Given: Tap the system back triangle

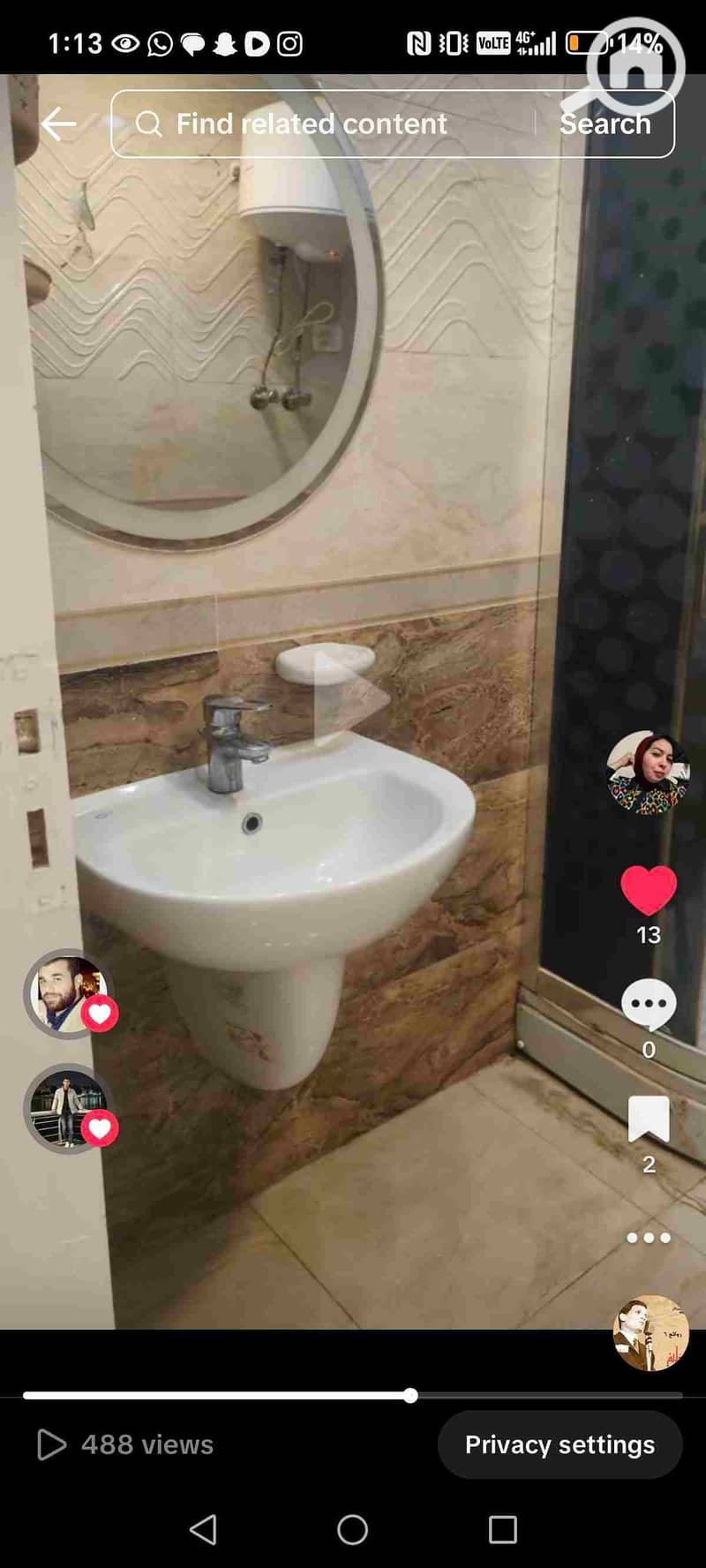Looking at the screenshot, I should (x=203, y=1529).
